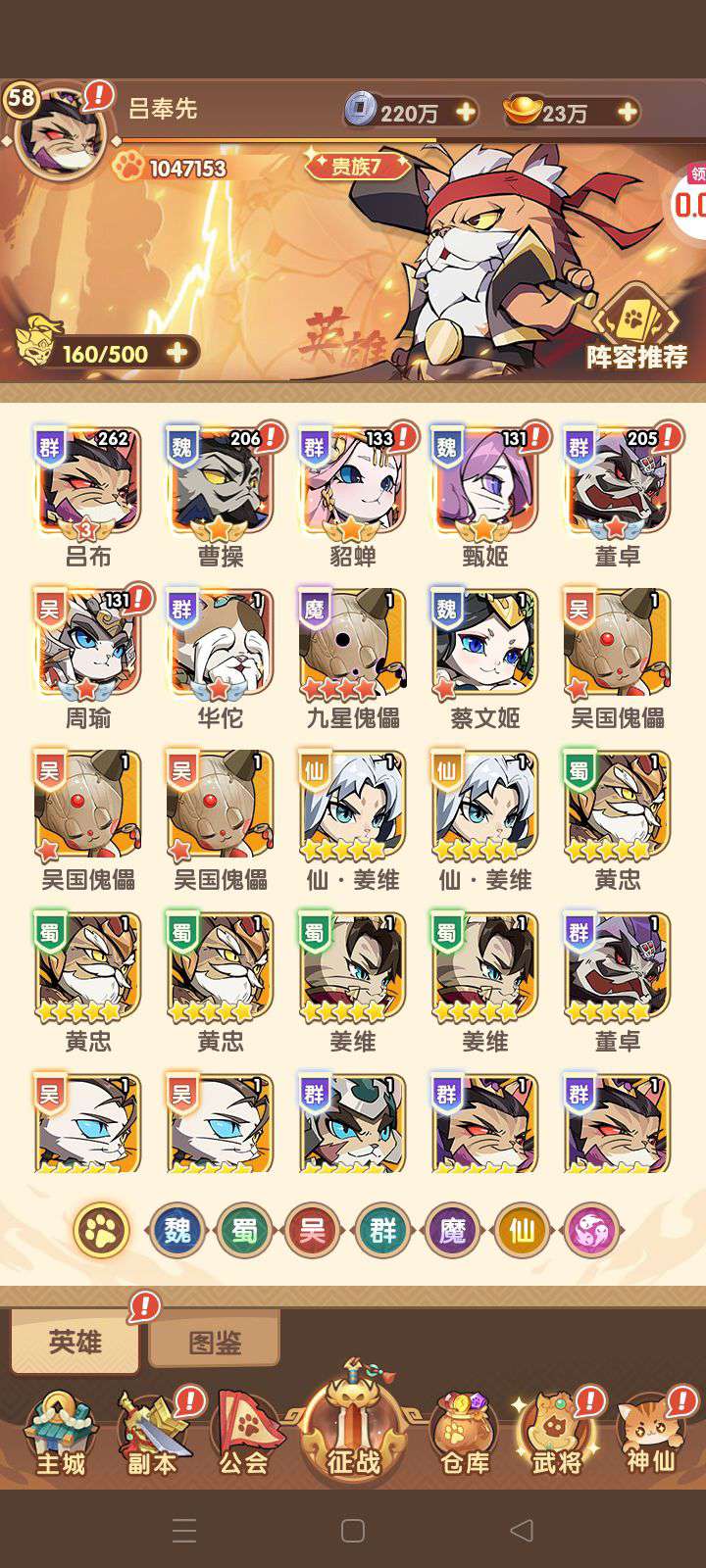
Task: Select the 曹操 hero card
Action: pyautogui.click(x=220, y=485)
